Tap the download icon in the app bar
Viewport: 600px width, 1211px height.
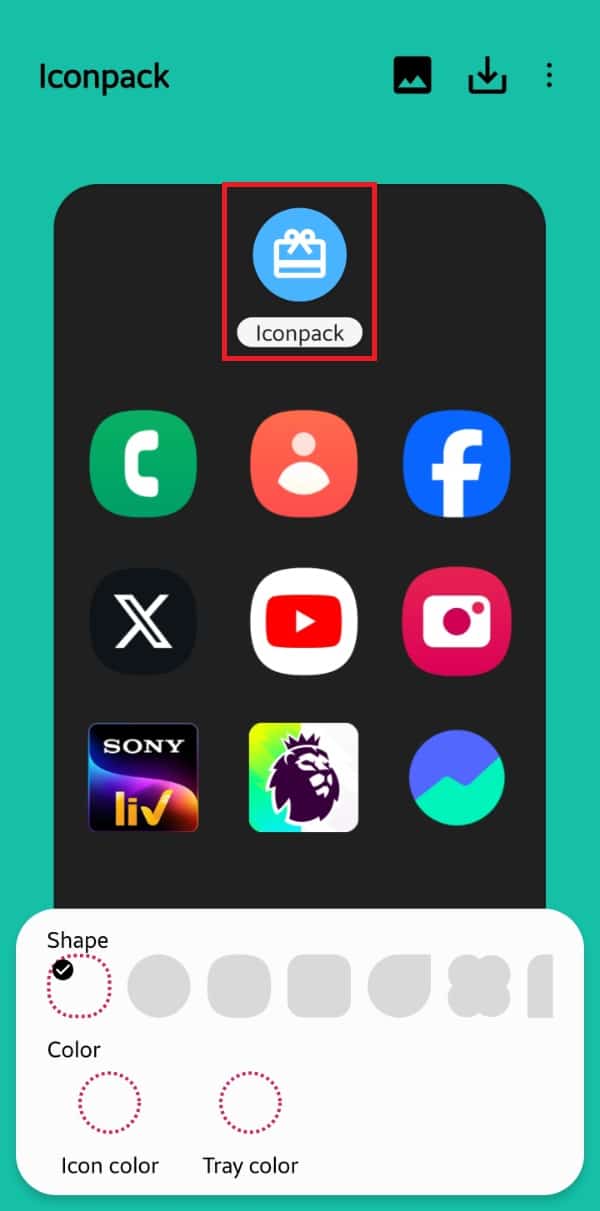[x=488, y=76]
